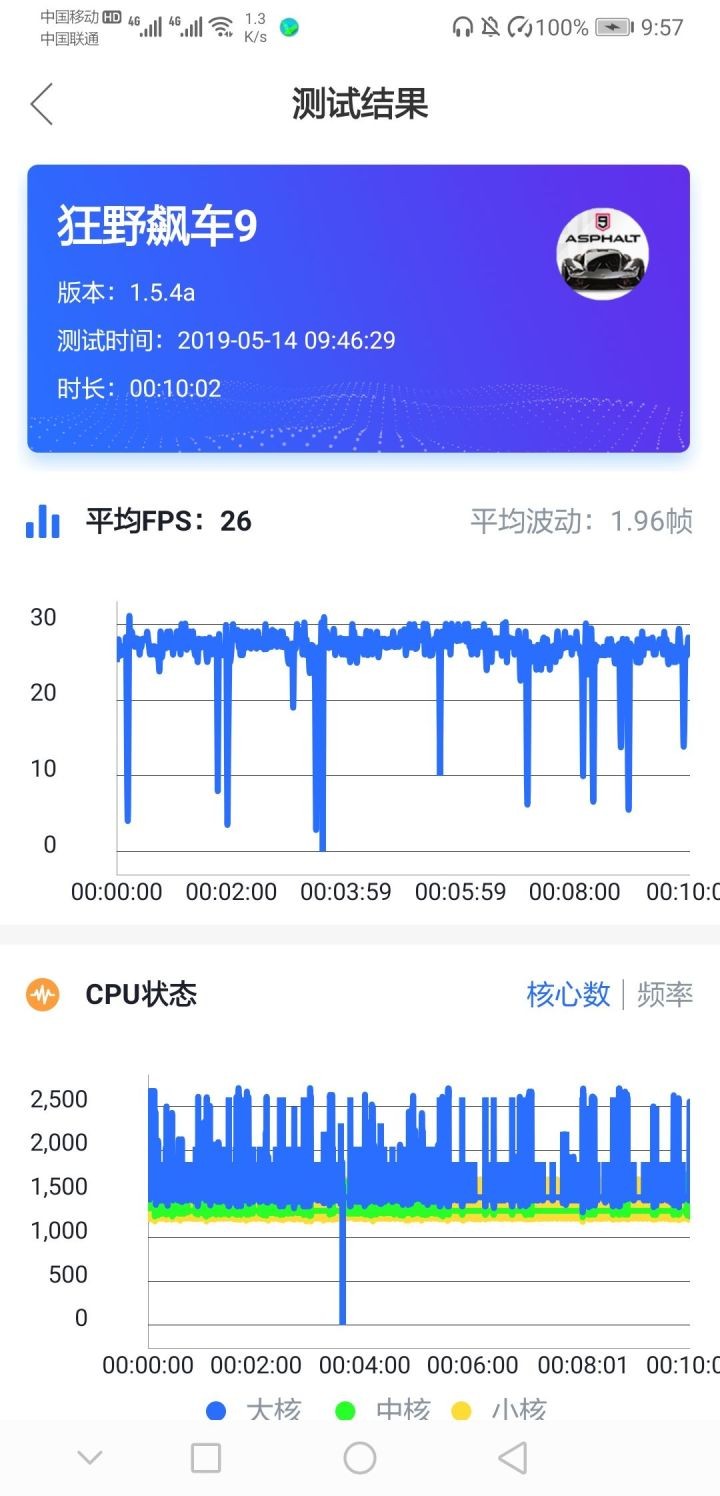Tap the system home button
The image size is (720, 1496).
pos(360,1458)
